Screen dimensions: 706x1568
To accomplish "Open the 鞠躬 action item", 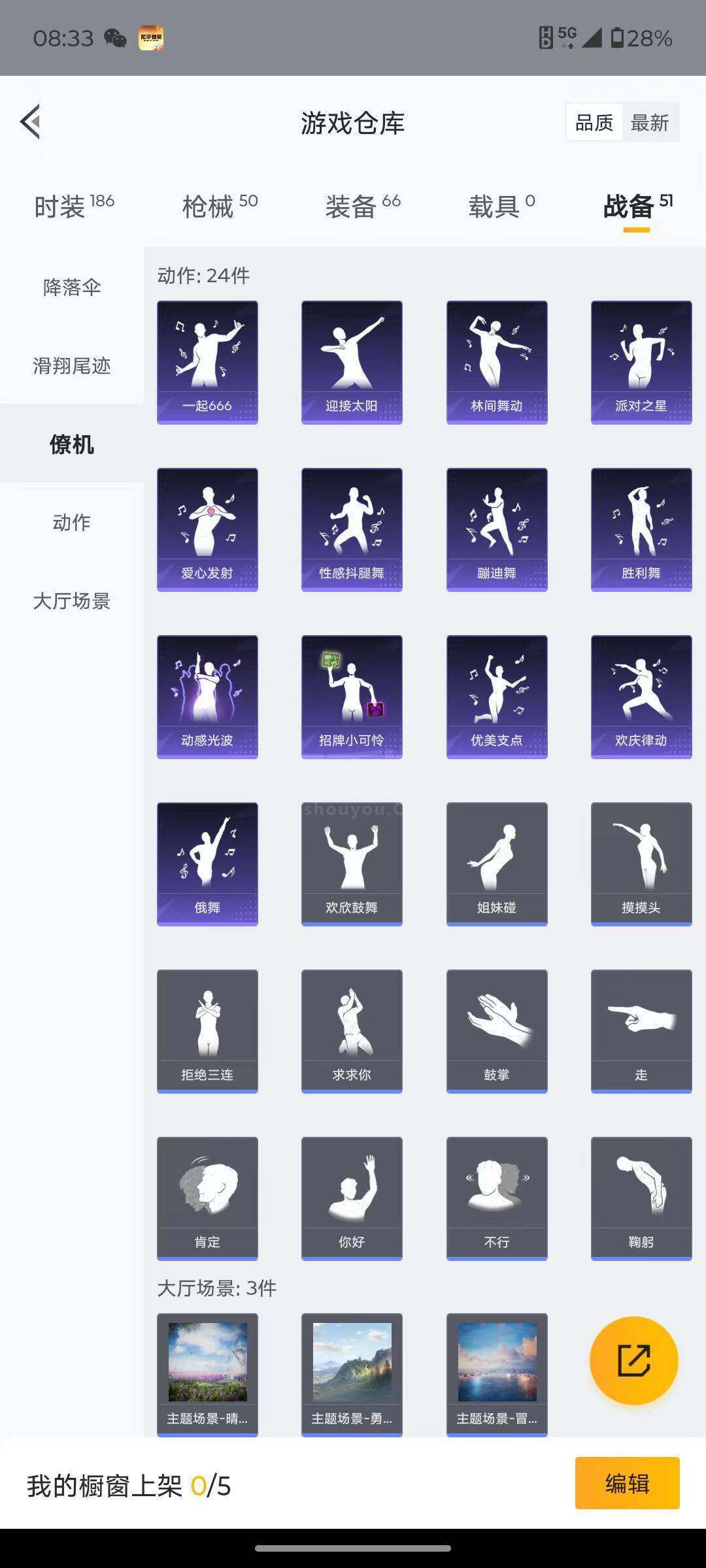I will (641, 1199).
